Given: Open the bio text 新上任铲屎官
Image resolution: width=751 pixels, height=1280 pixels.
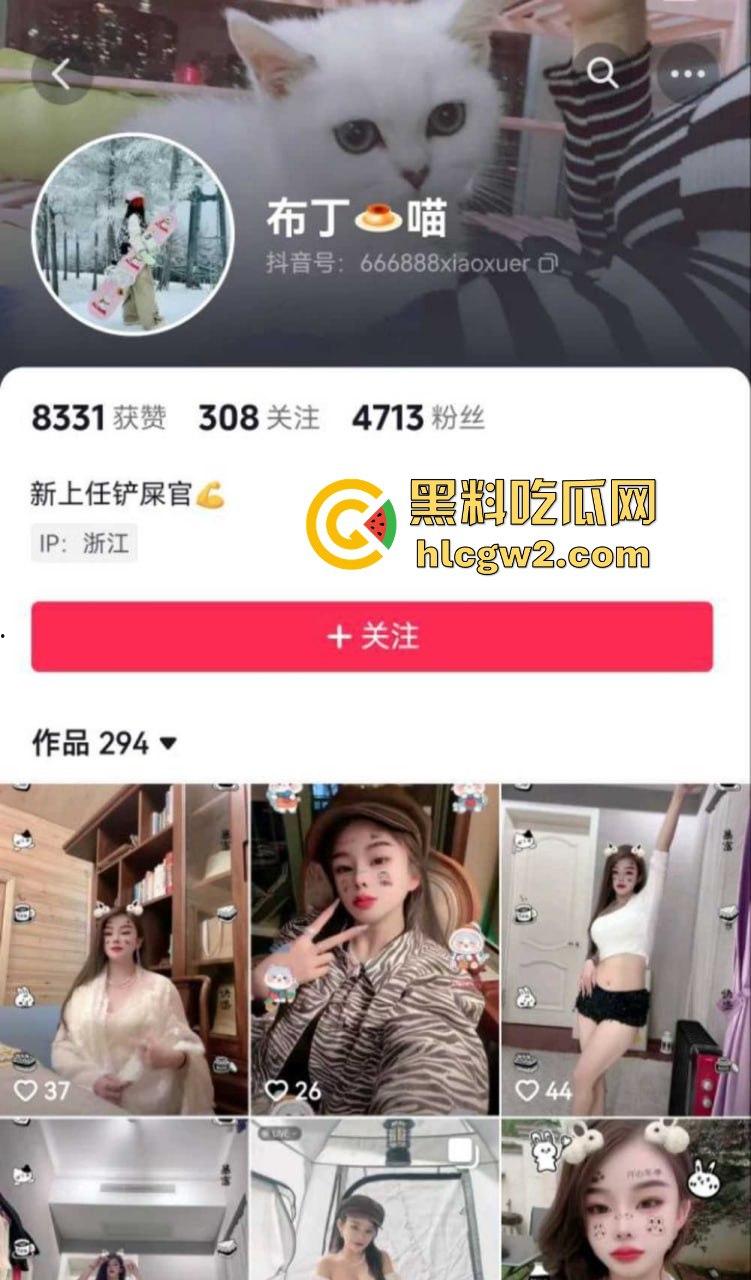Looking at the screenshot, I should tap(110, 492).
